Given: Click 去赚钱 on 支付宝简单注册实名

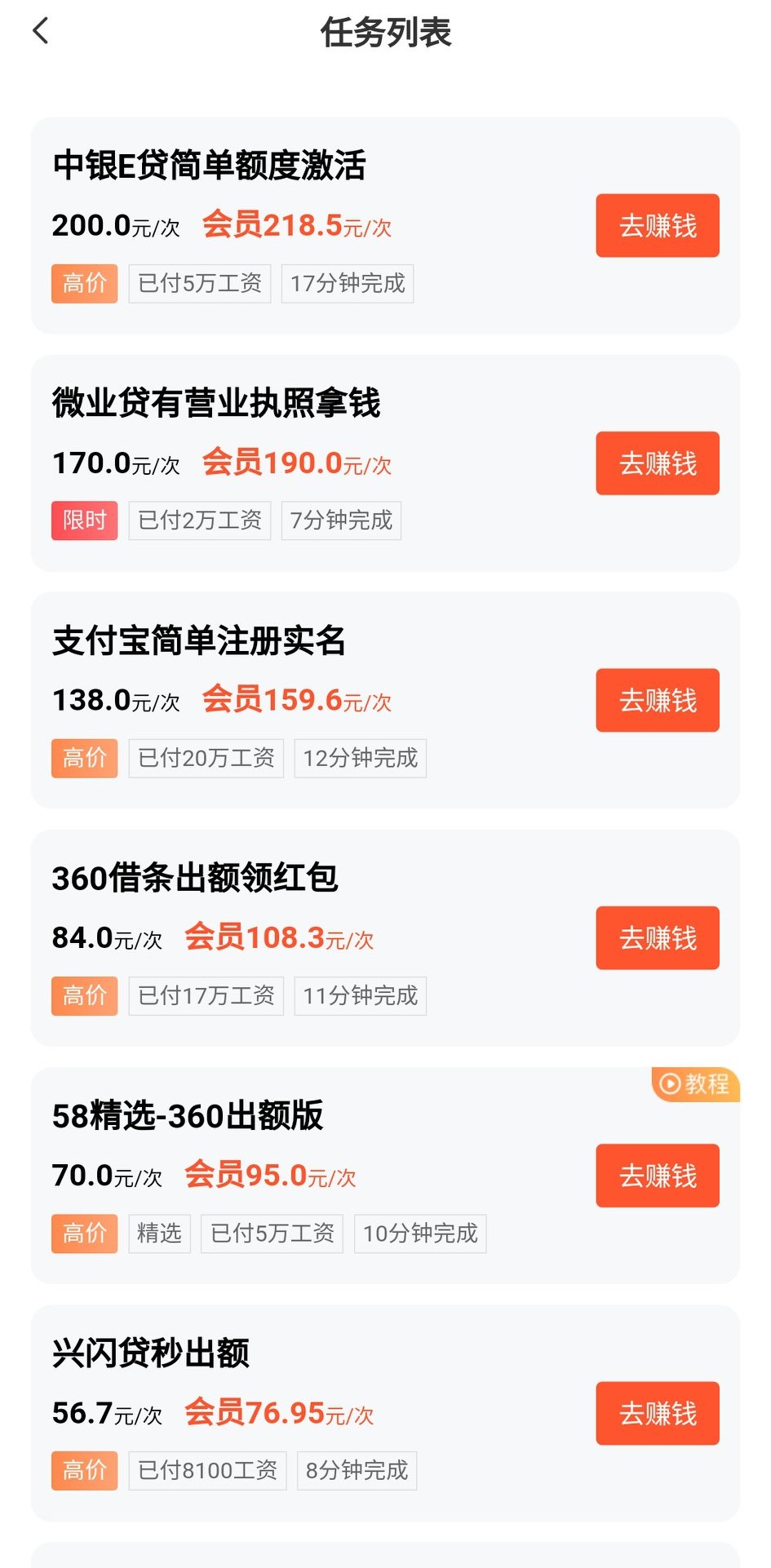Looking at the screenshot, I should pos(658,700).
